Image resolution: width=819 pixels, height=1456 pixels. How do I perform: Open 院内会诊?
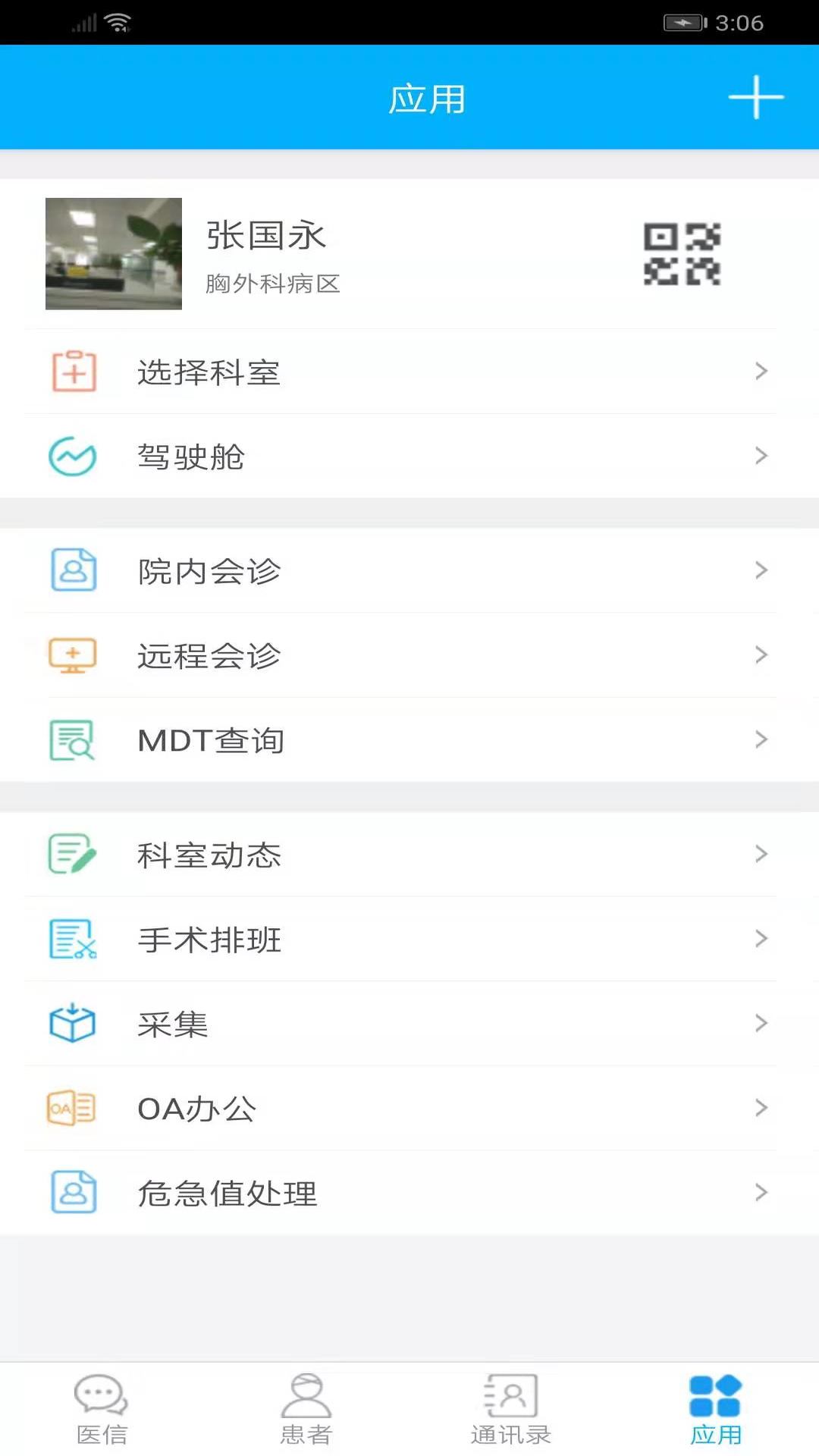(409, 571)
